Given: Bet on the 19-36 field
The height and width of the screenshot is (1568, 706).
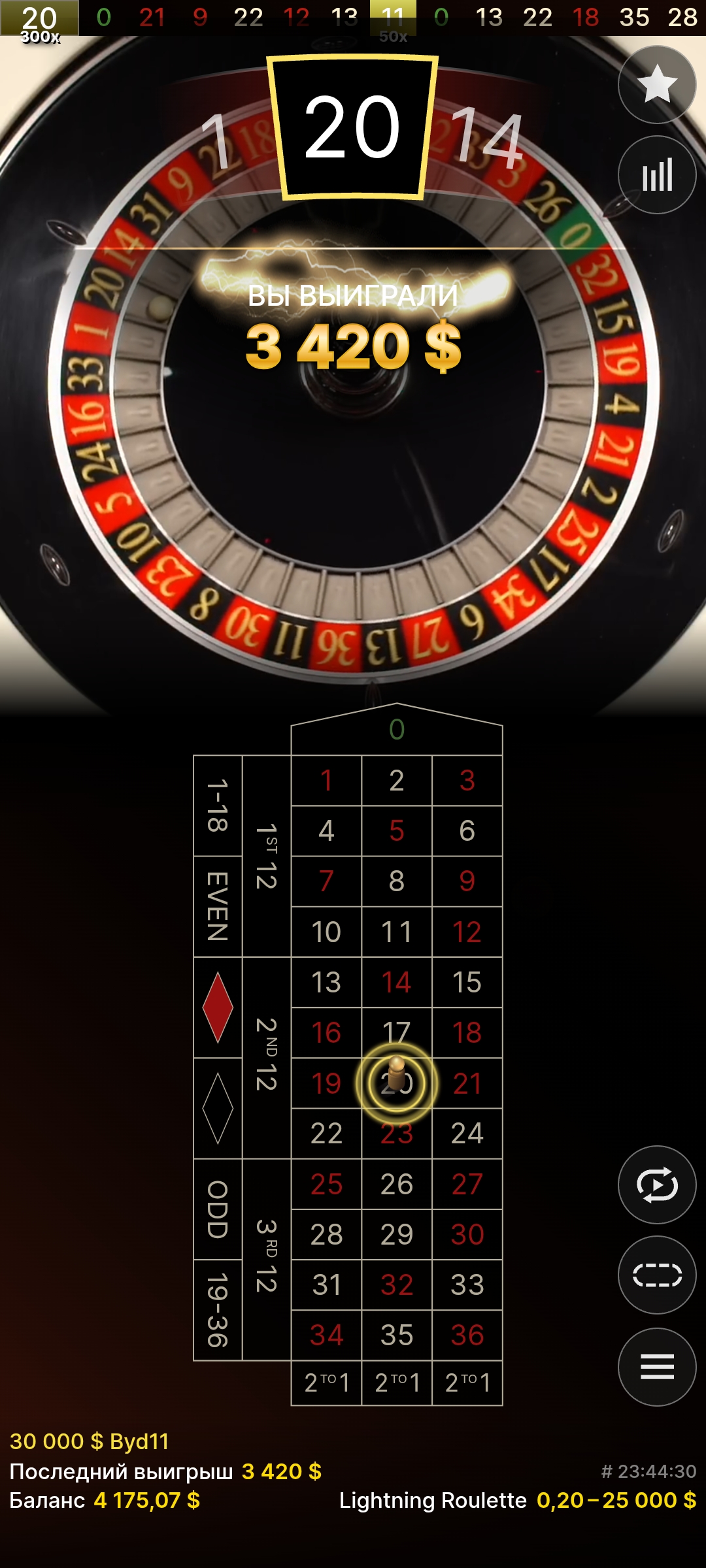Looking at the screenshot, I should [218, 1310].
